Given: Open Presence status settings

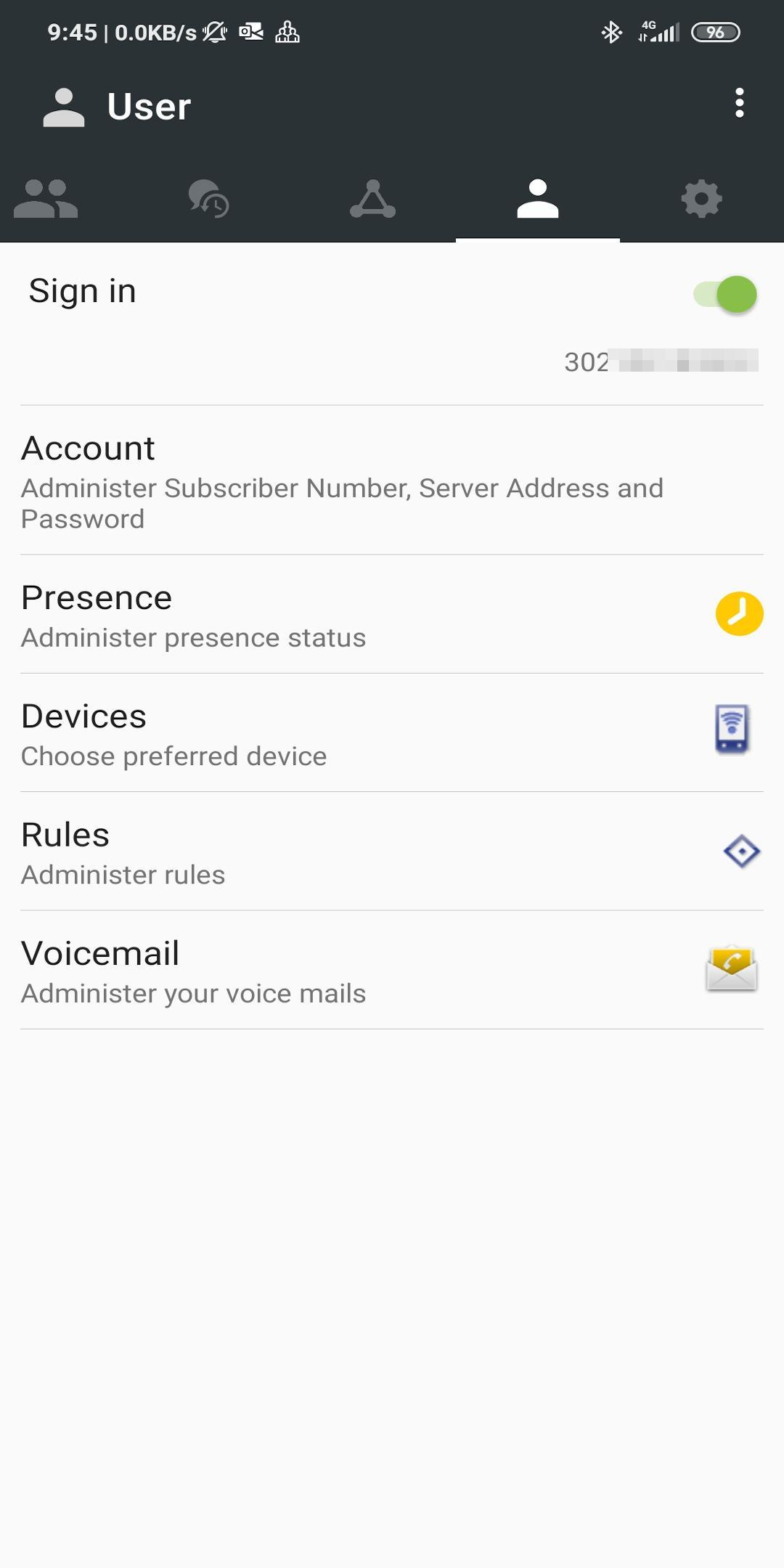Looking at the screenshot, I should point(392,614).
